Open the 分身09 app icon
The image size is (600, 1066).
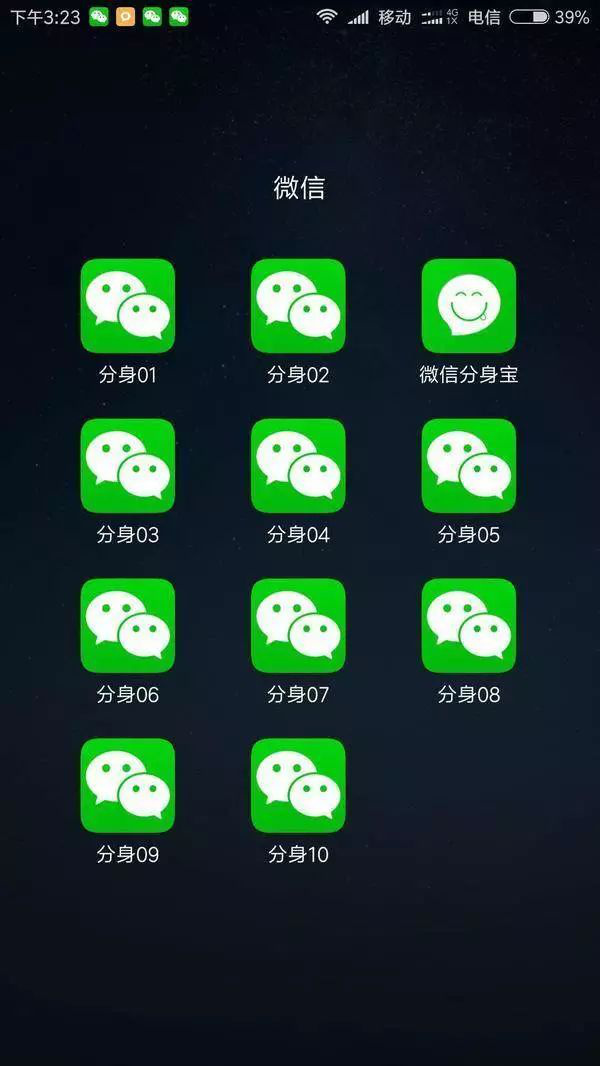tap(128, 785)
